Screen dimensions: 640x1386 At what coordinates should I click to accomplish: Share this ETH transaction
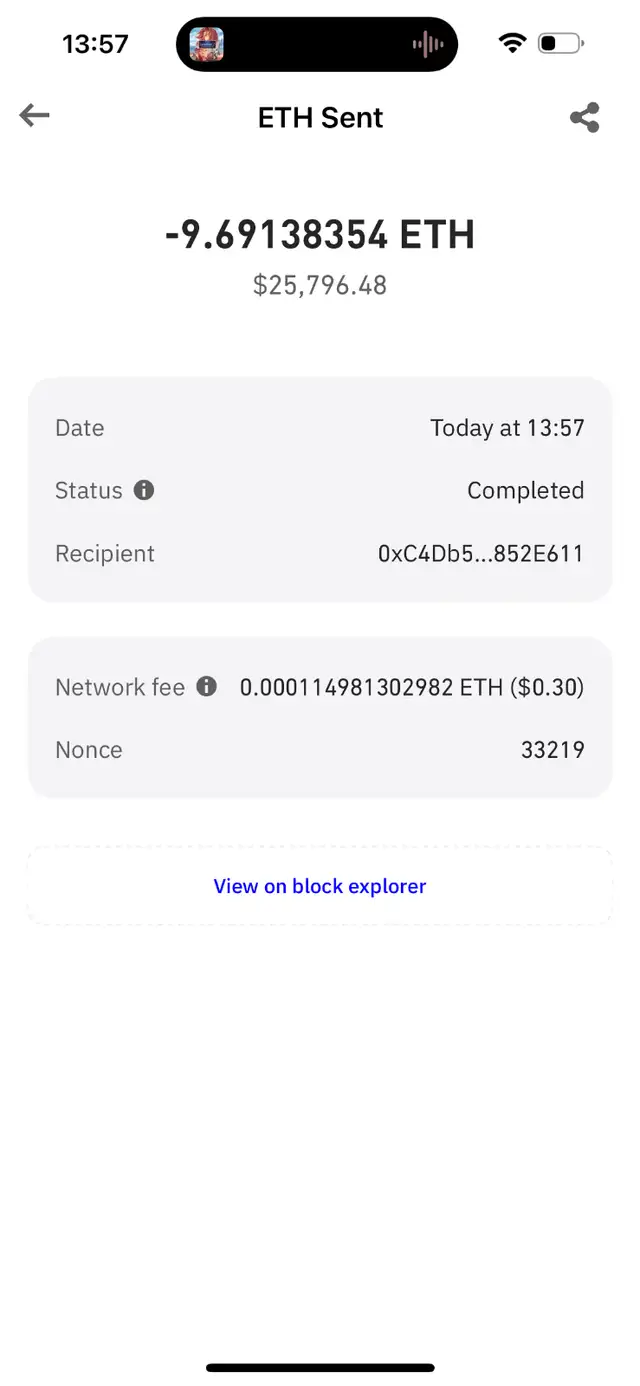[x=585, y=117]
